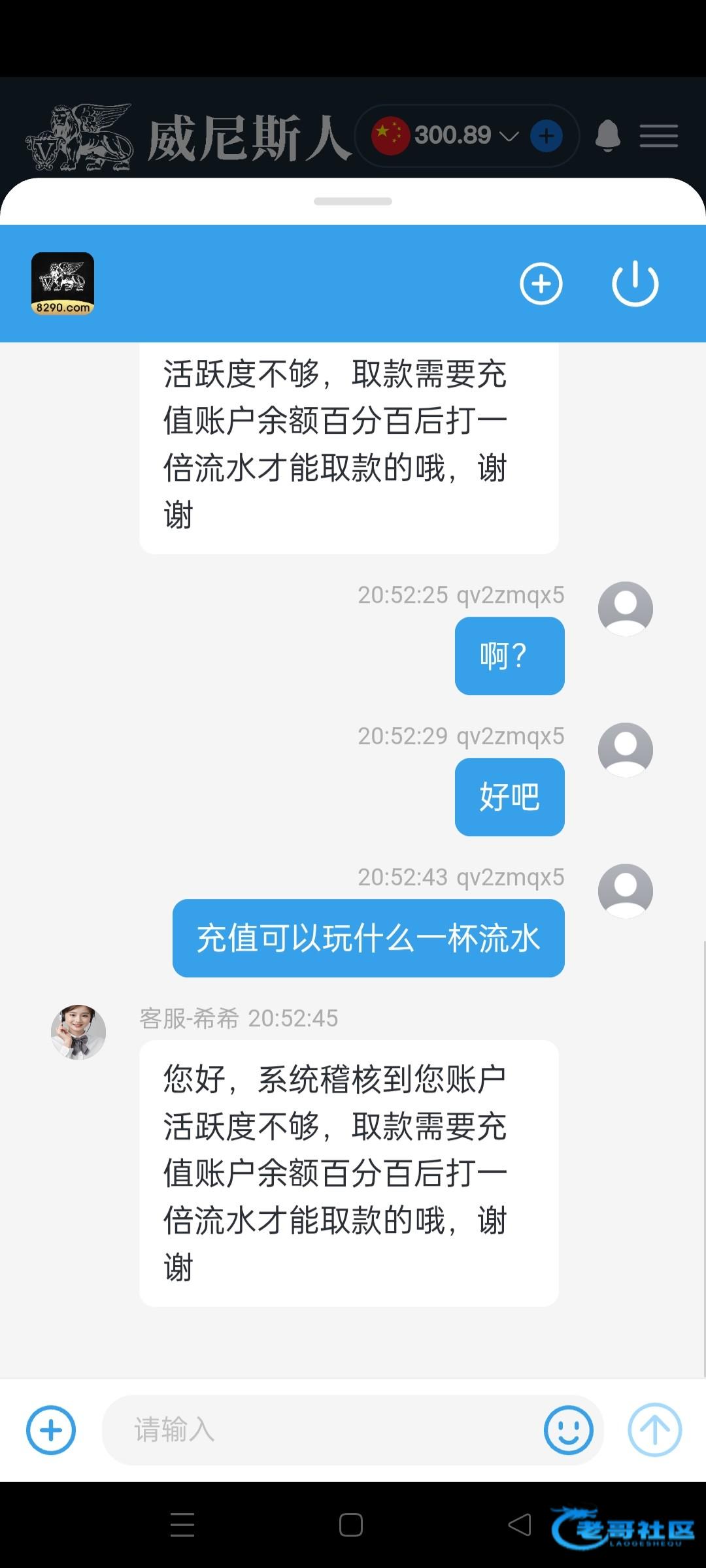This screenshot has width=706, height=1568.
Task: Open the emoji picker
Action: click(x=568, y=1430)
